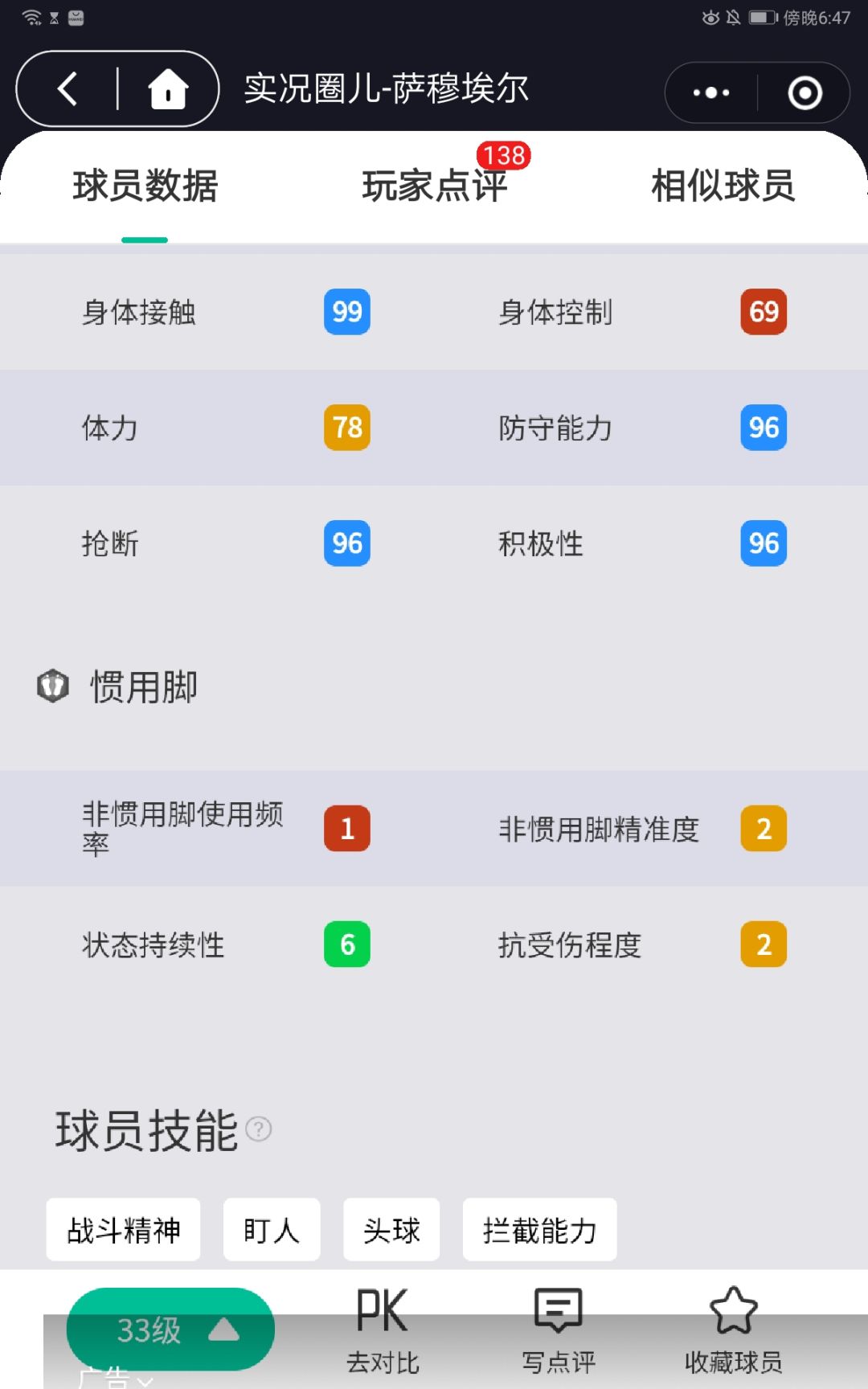Tap the back arrow beside home
The image size is (868, 1389).
(68, 90)
